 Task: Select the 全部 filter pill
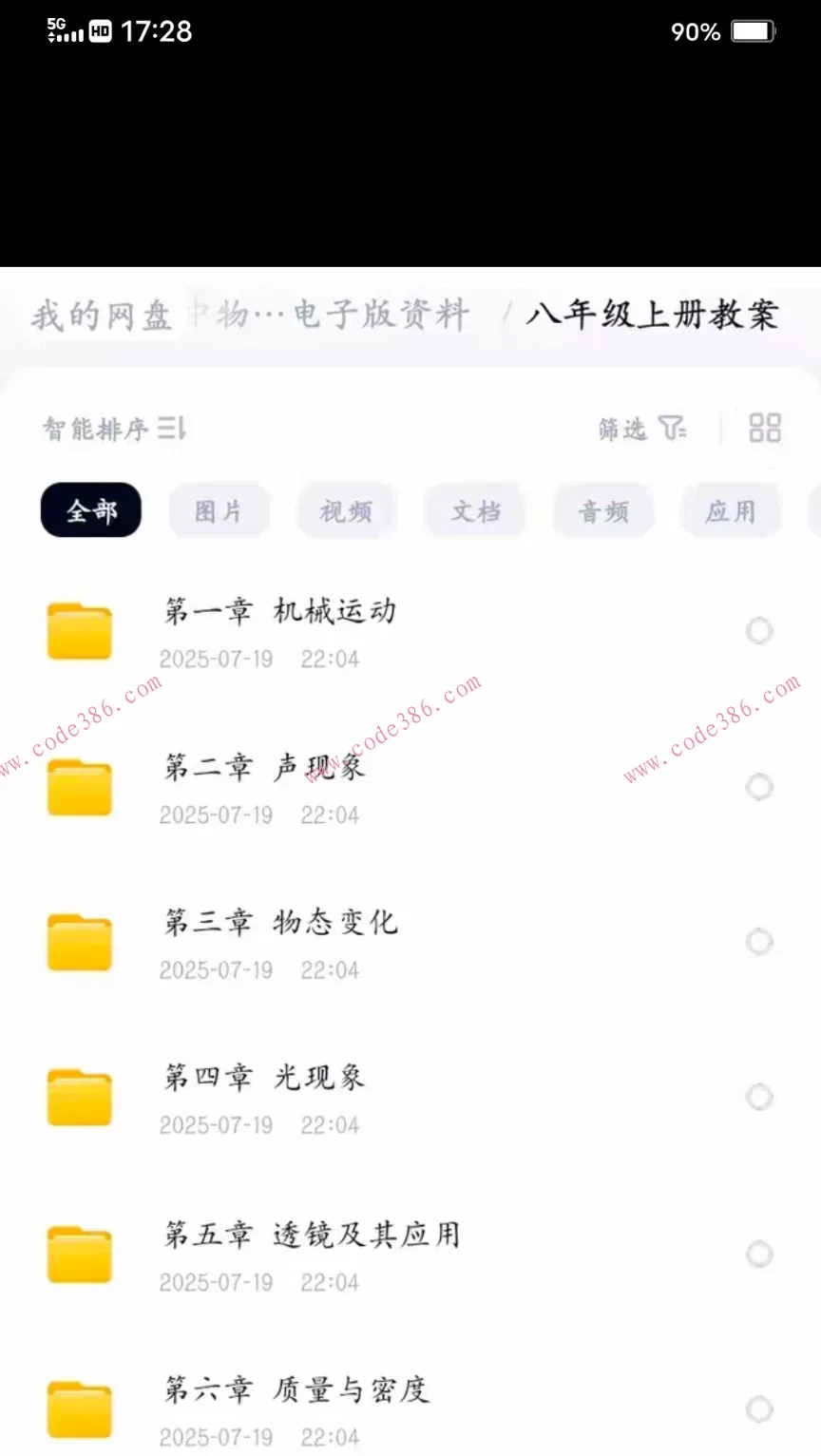(x=90, y=510)
